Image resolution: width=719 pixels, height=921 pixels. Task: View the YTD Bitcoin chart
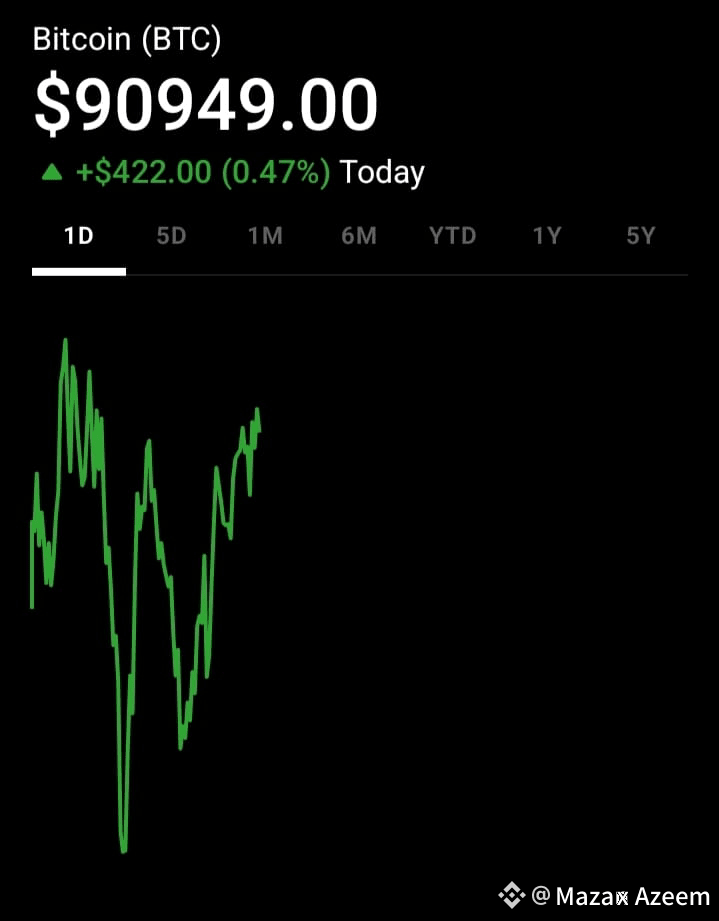(452, 237)
